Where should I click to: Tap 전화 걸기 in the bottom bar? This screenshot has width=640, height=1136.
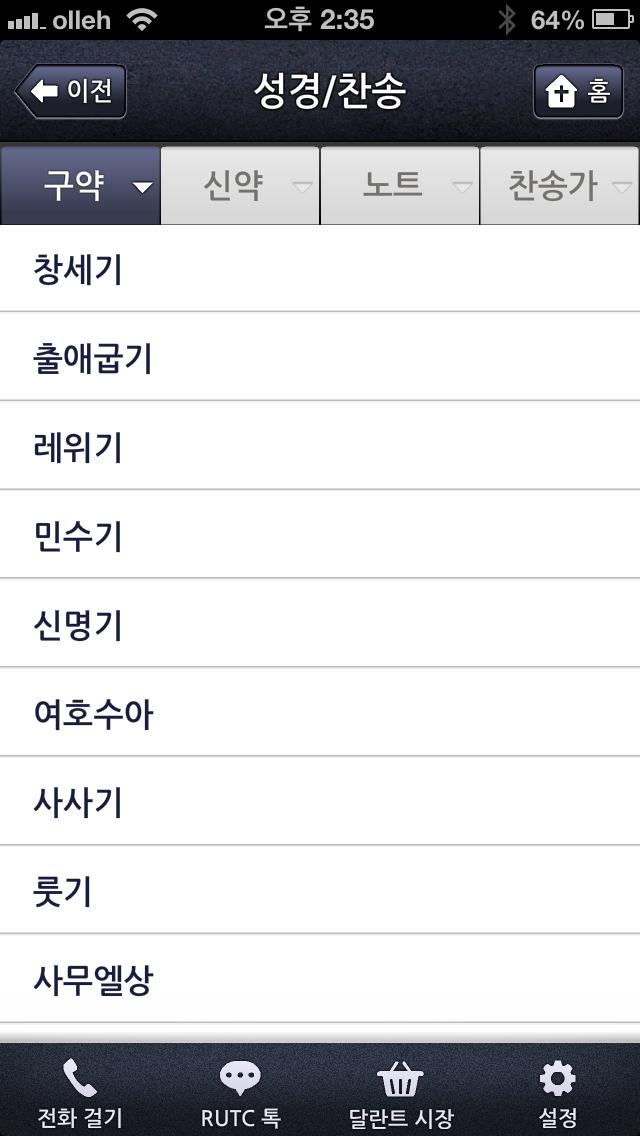(80, 1092)
